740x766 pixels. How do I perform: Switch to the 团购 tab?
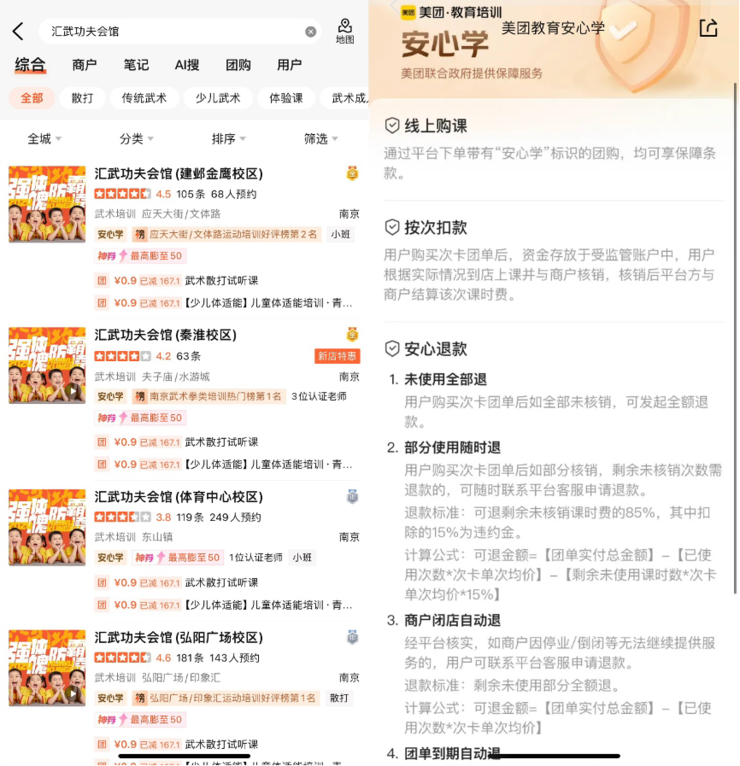[238, 65]
